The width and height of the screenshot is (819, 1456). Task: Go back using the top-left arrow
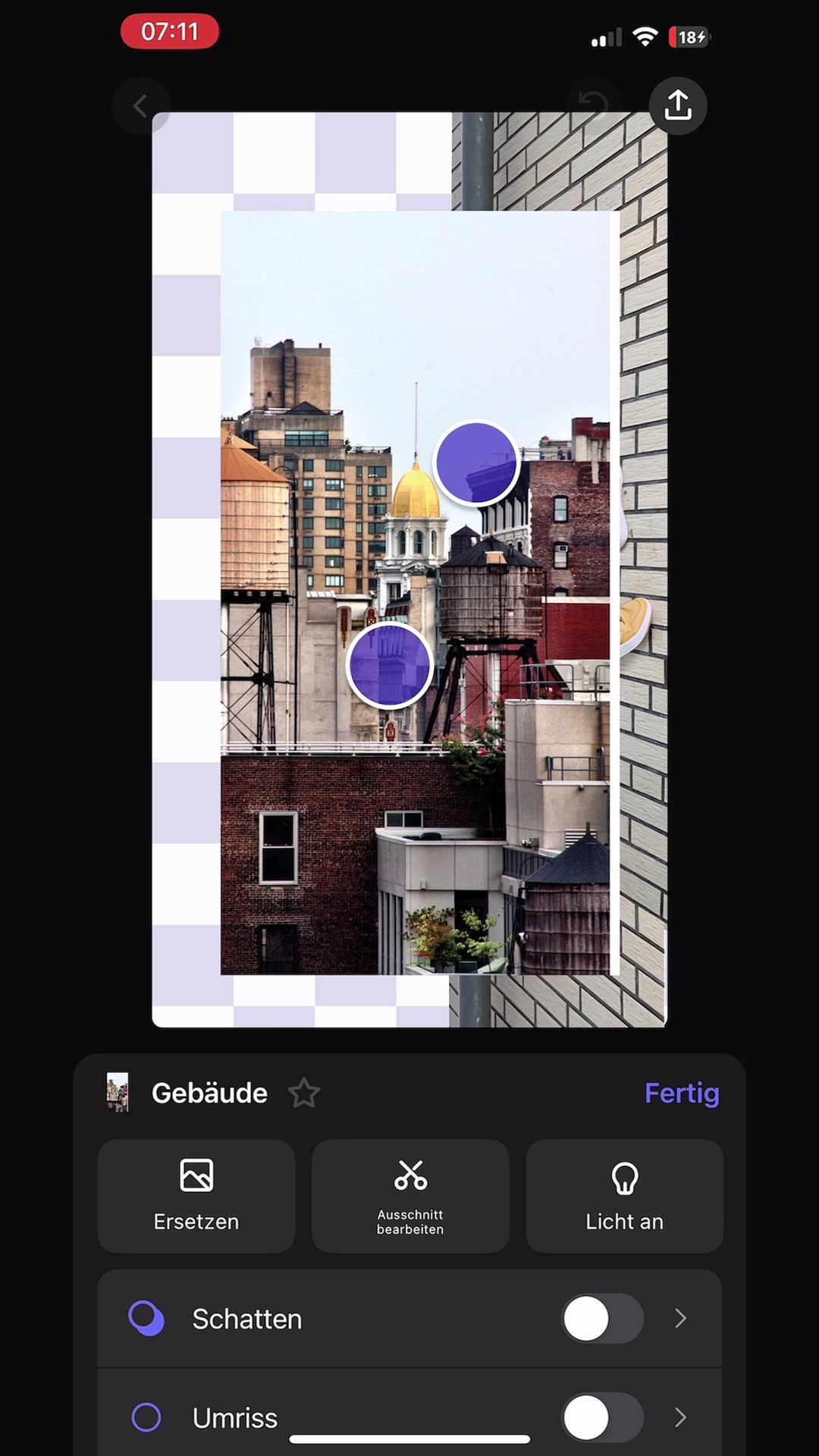pyautogui.click(x=141, y=106)
